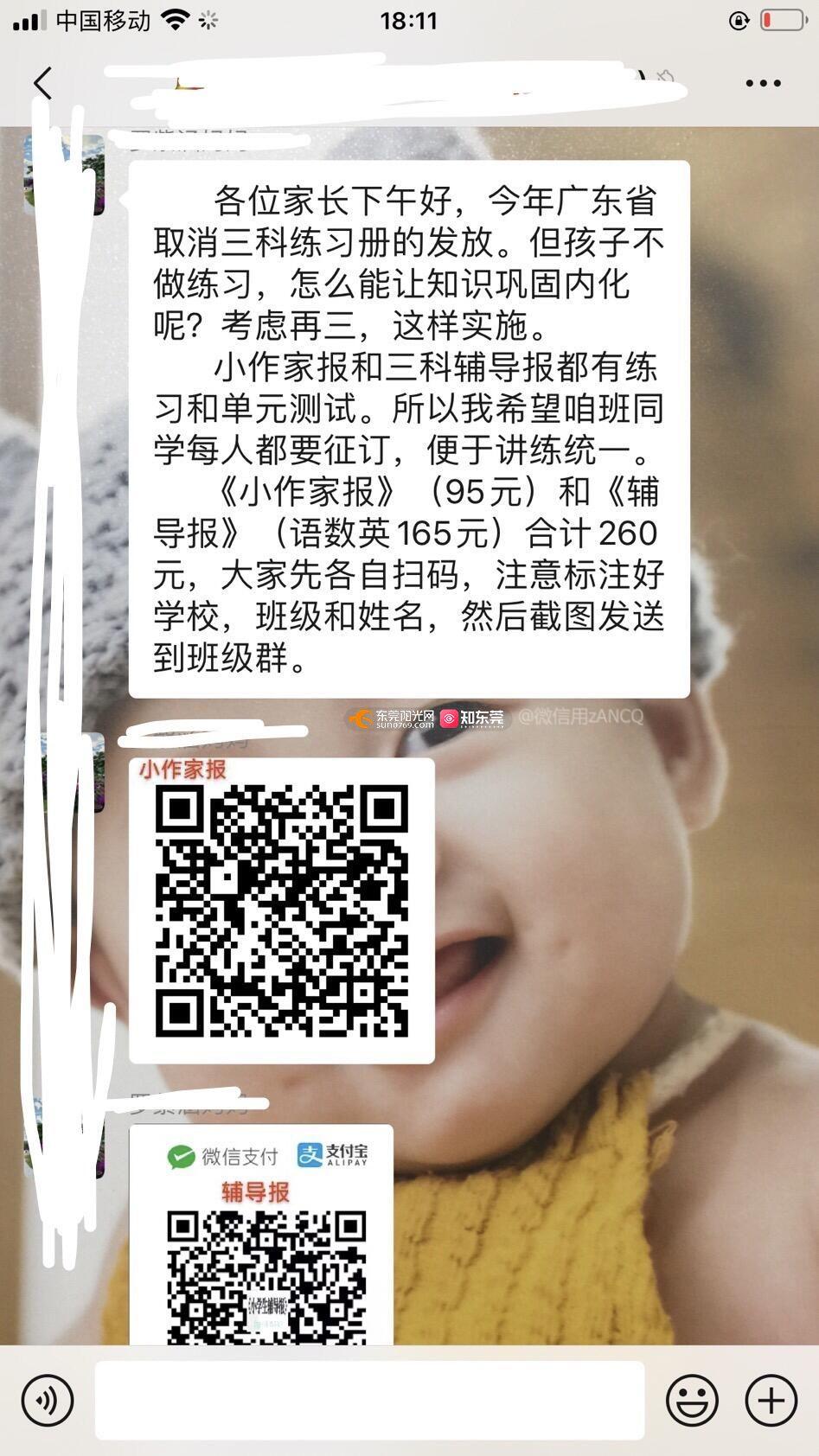Open the 小作家报 QR code image
Screen dimensions: 819x1456
pos(281,910)
